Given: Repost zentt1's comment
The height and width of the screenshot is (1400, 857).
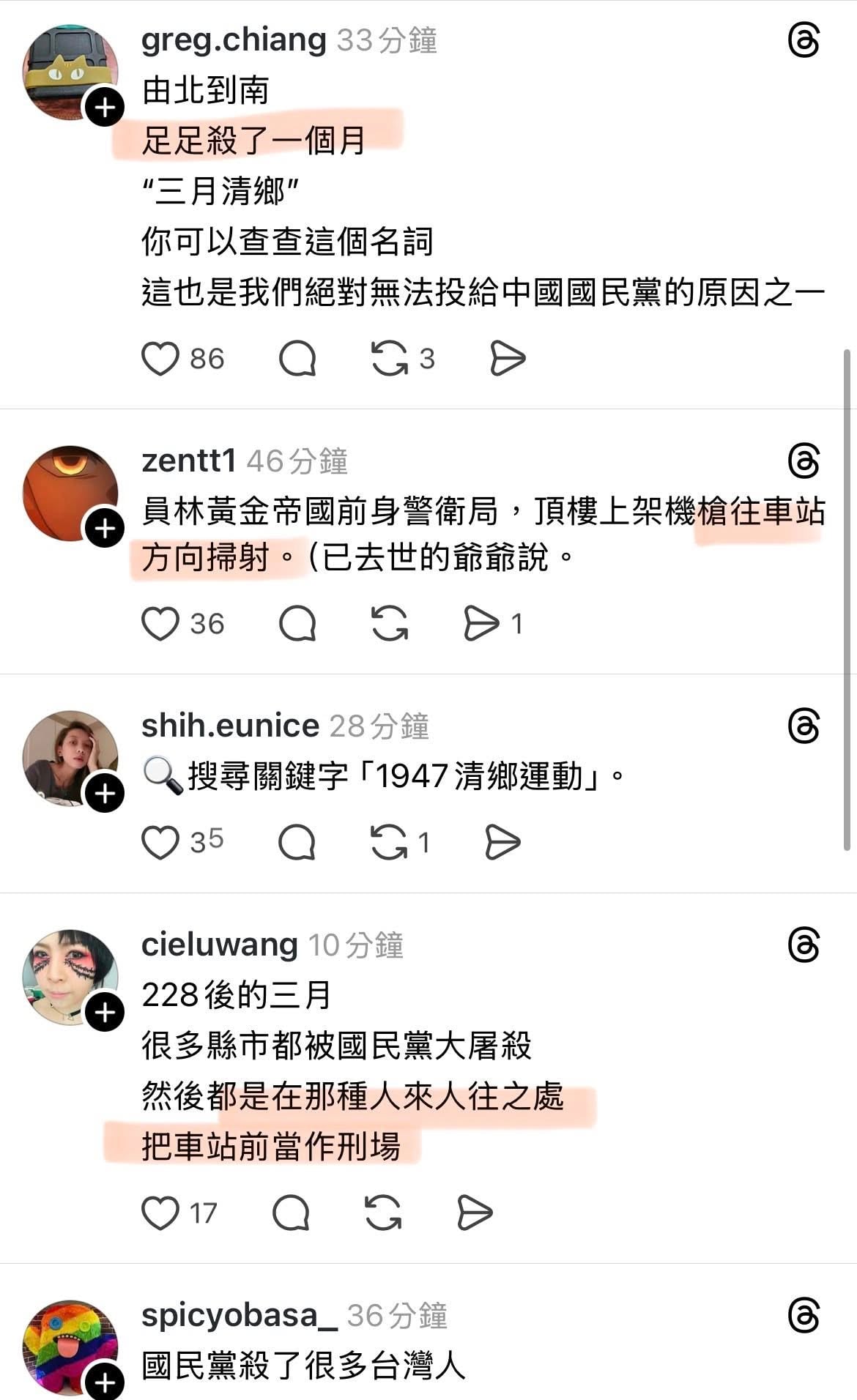Looking at the screenshot, I should 390,624.
